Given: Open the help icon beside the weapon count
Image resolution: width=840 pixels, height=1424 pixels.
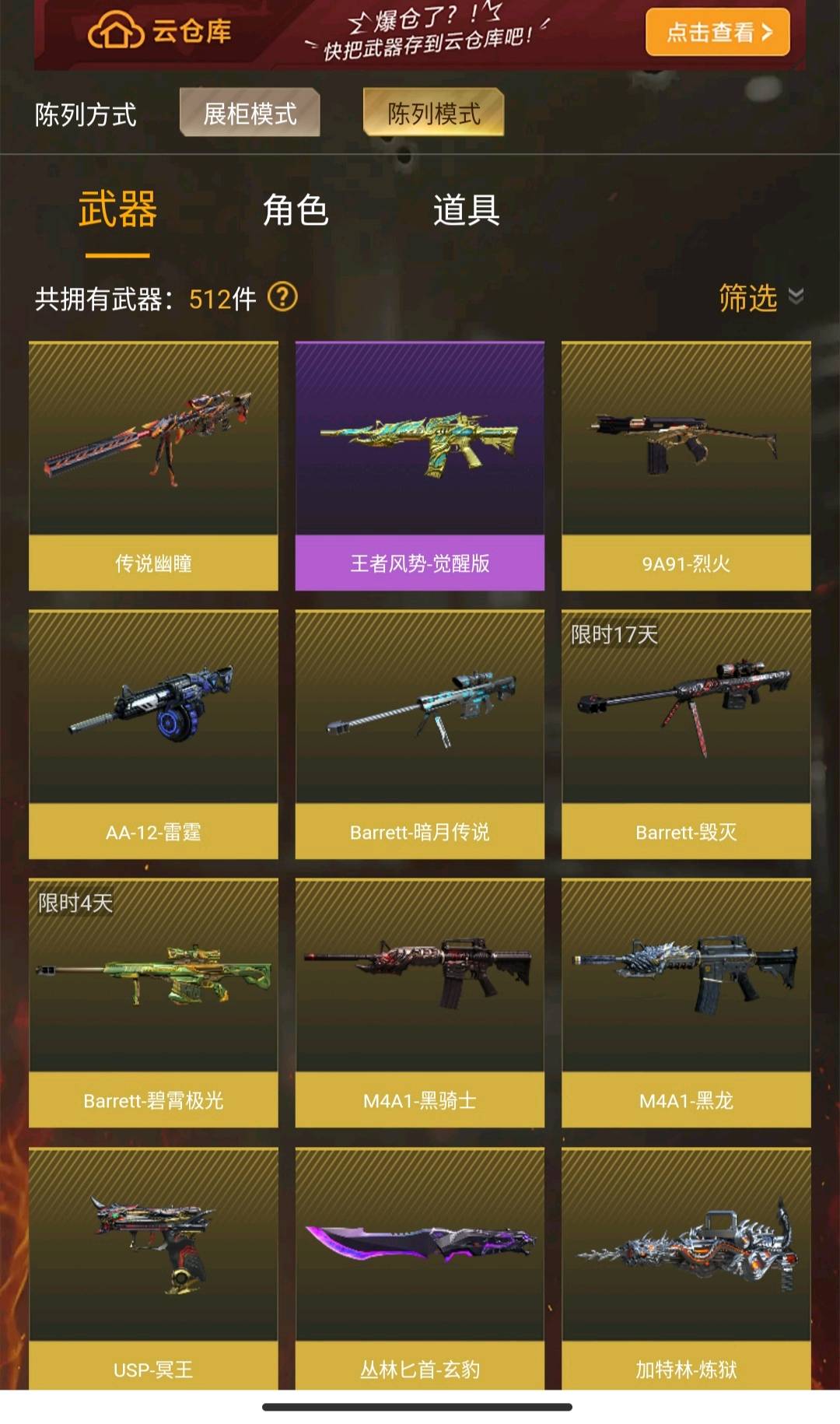Looking at the screenshot, I should (x=282, y=296).
